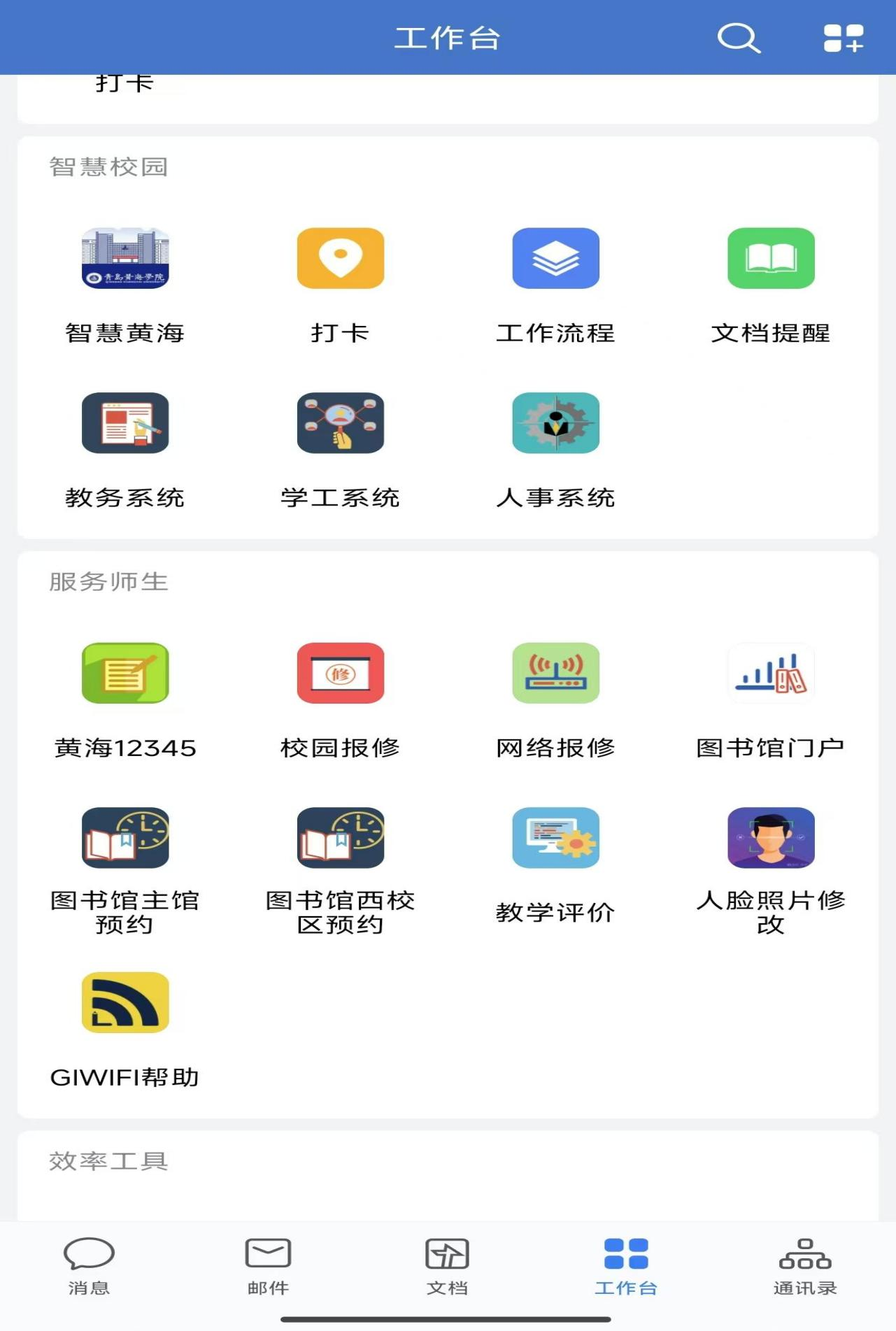Open 校园报修

(x=341, y=673)
